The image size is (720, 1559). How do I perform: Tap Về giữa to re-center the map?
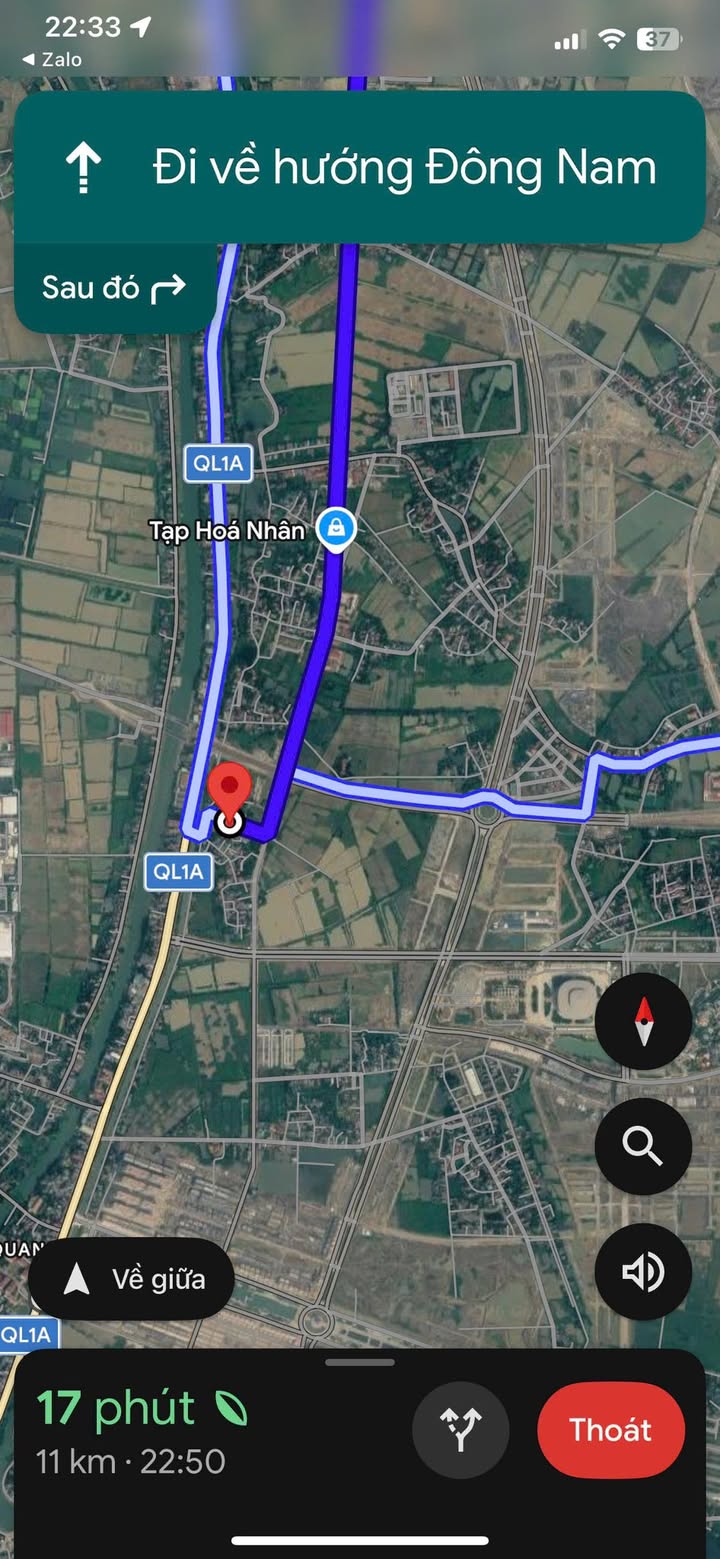pos(131,1279)
